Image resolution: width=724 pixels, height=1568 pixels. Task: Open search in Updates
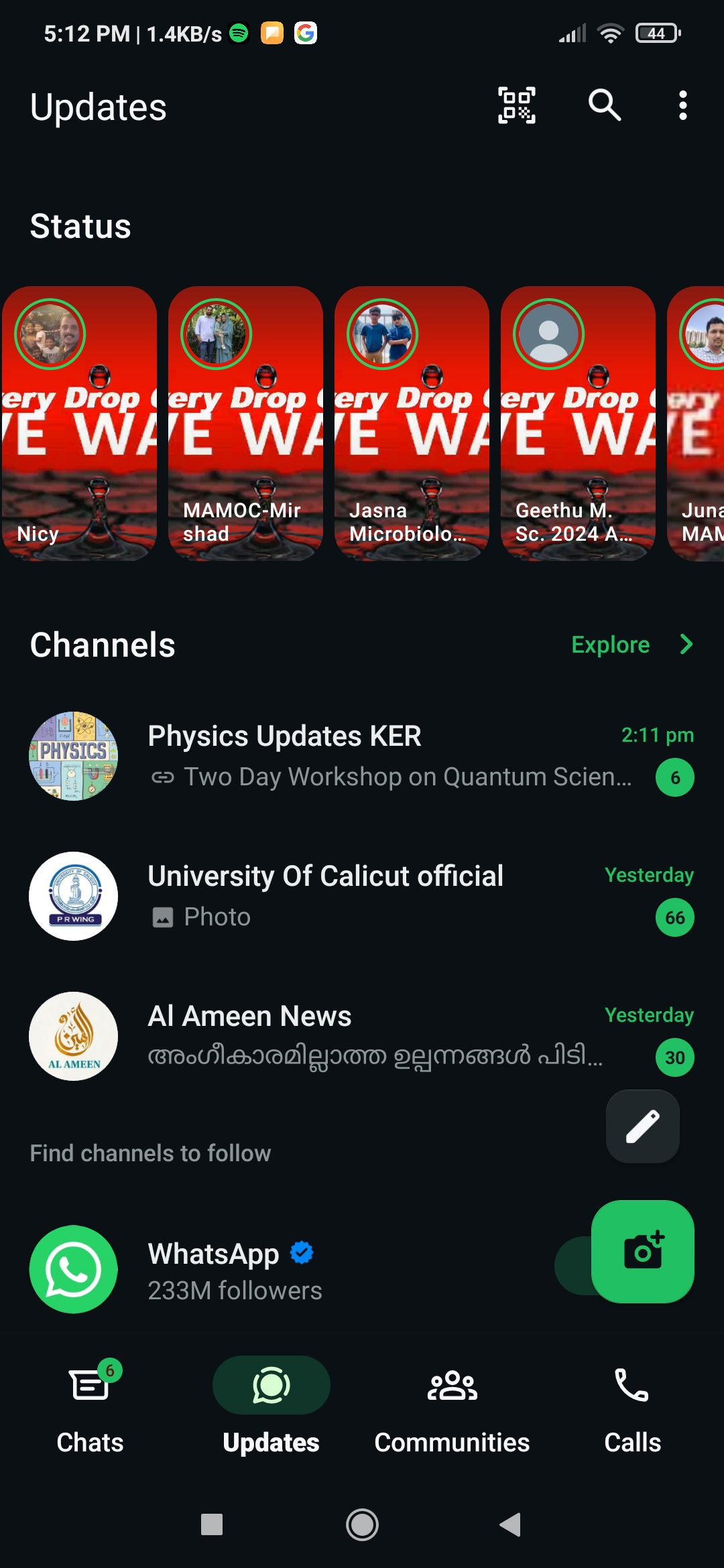(x=605, y=106)
